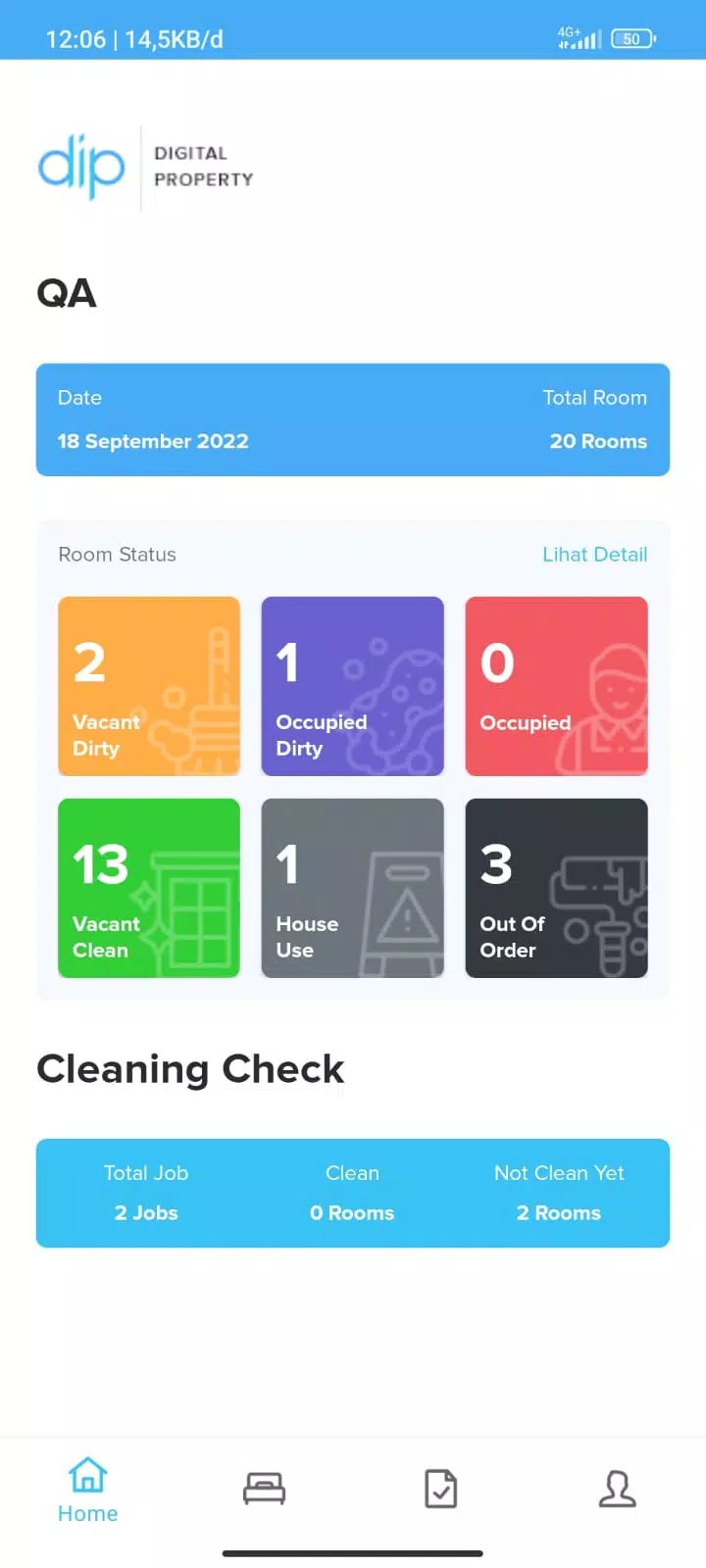Tap the Home tab
706x1568 pixels.
point(87,1492)
